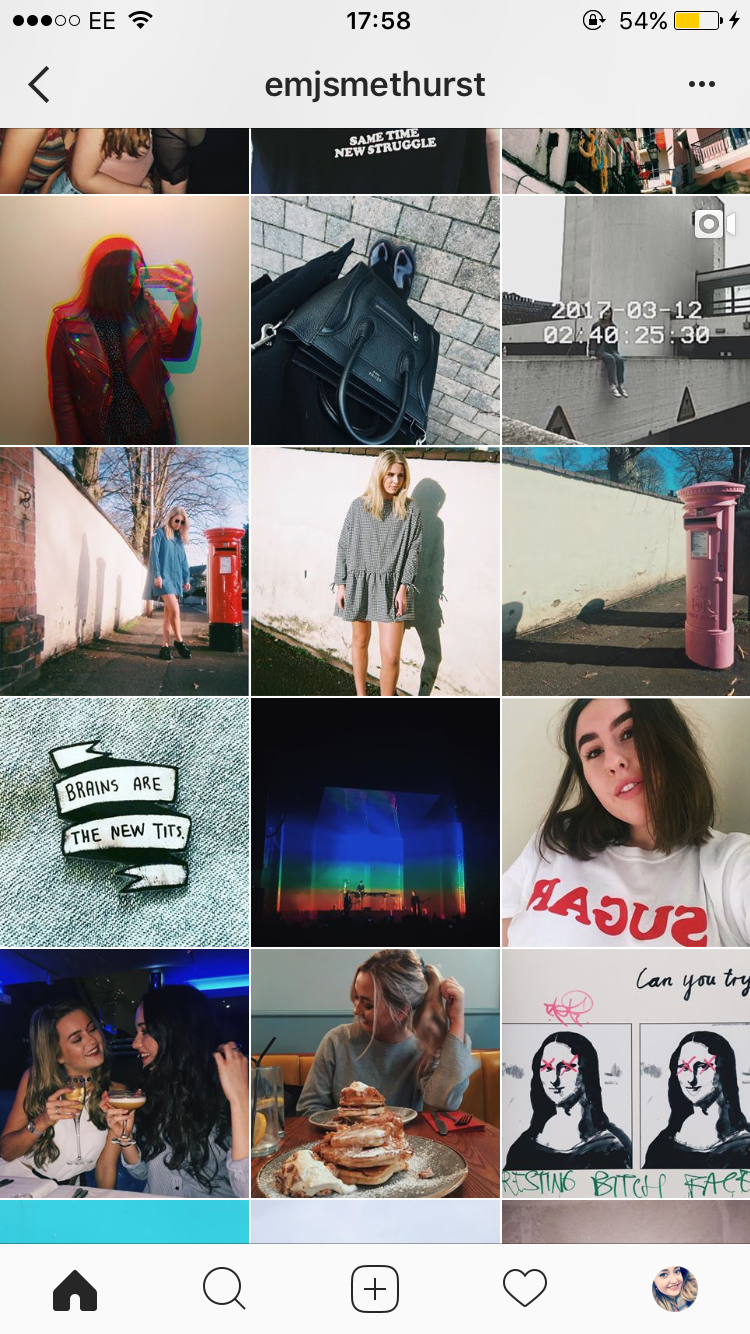Go to your own profile tab
The height and width of the screenshot is (1334, 750).
click(x=675, y=1289)
